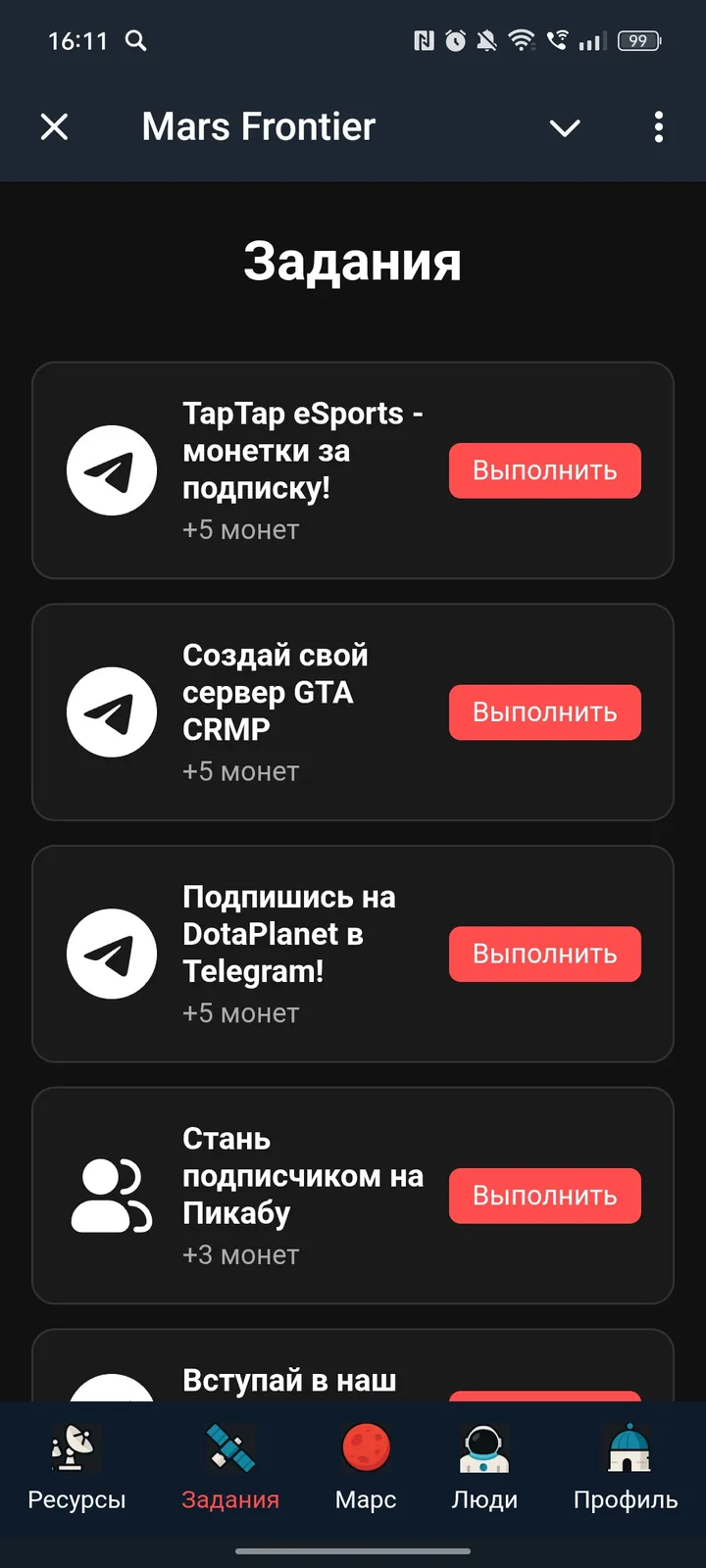Expand the chevron next to Mars Frontier title
This screenshot has width=706, height=1568.
(565, 127)
